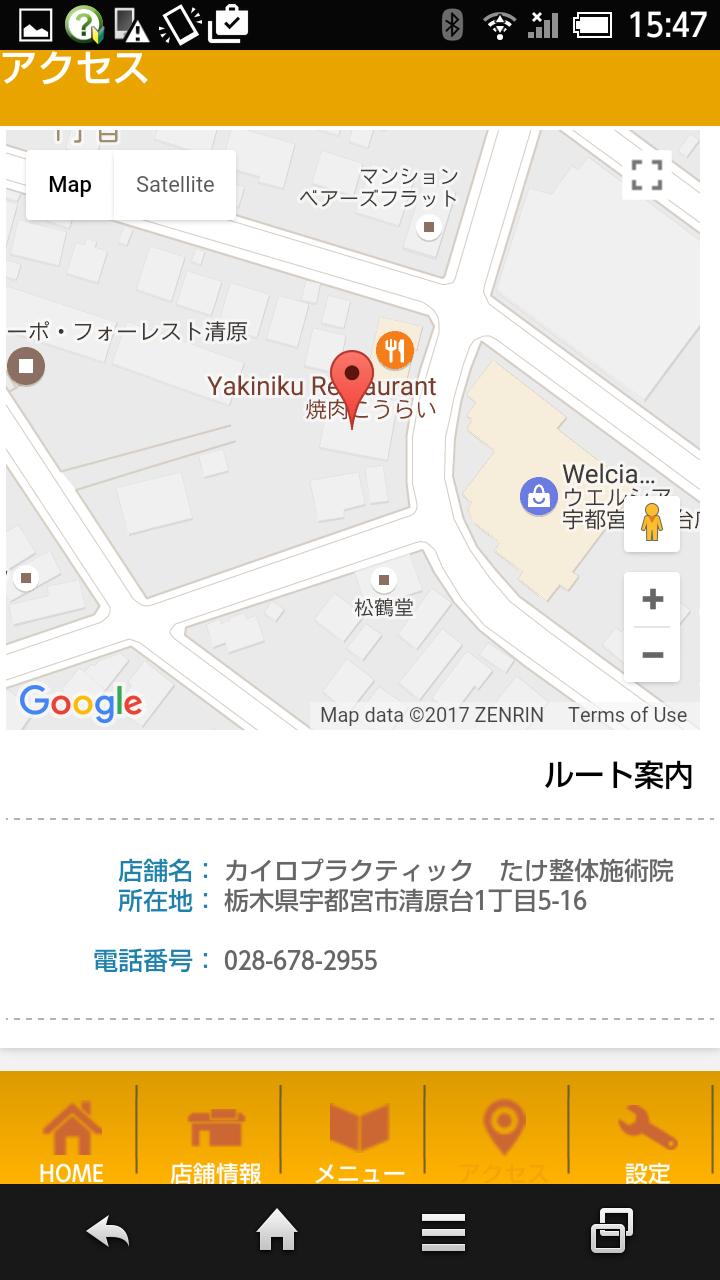720x1280 pixels.
Task: Tap the Street View pegman icon
Action: (652, 523)
